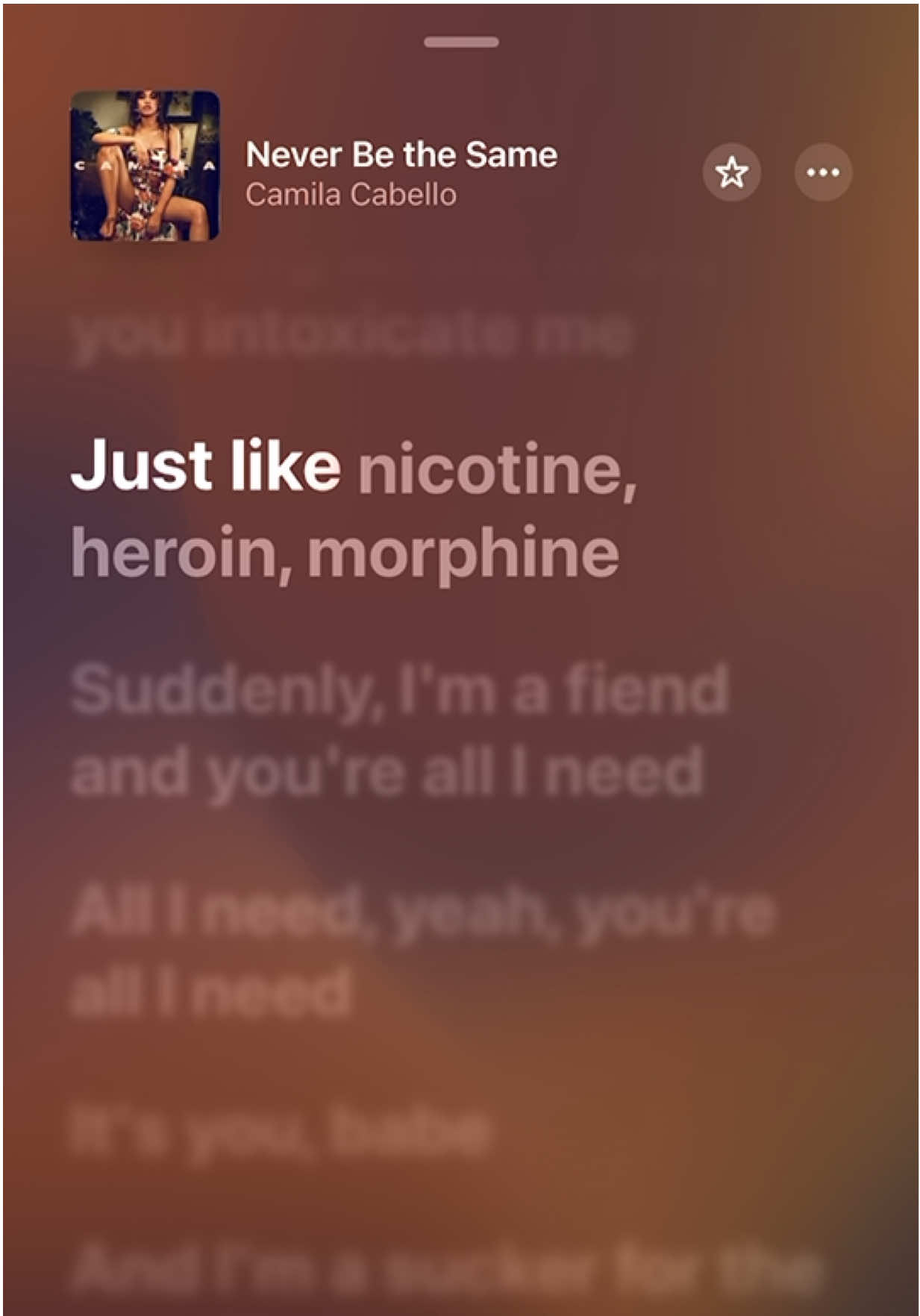Jump to lyric 'Suddenly, I'm a fiend'
This screenshot has height=1316, width=920.
click(399, 689)
